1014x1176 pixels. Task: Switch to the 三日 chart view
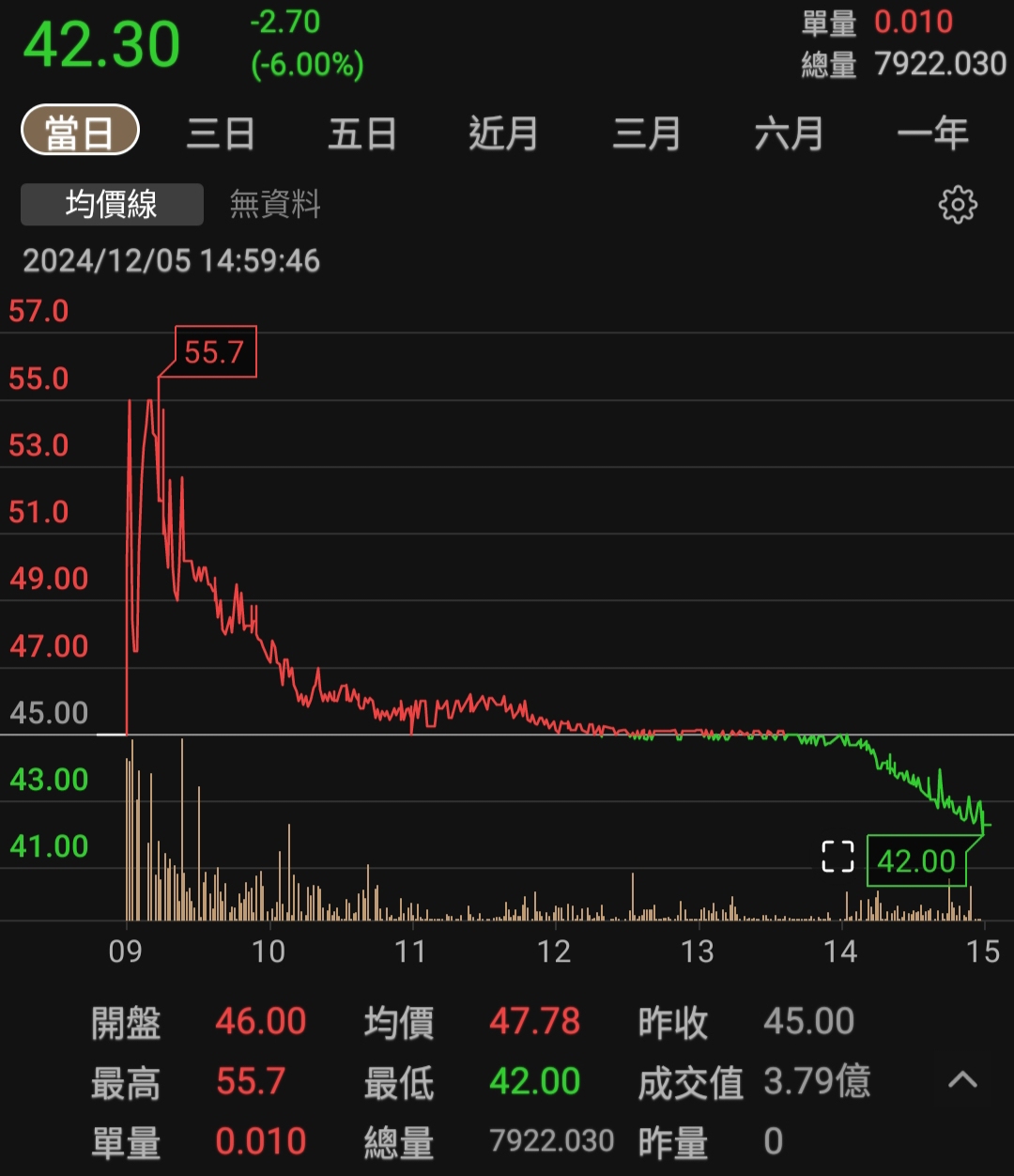[221, 133]
